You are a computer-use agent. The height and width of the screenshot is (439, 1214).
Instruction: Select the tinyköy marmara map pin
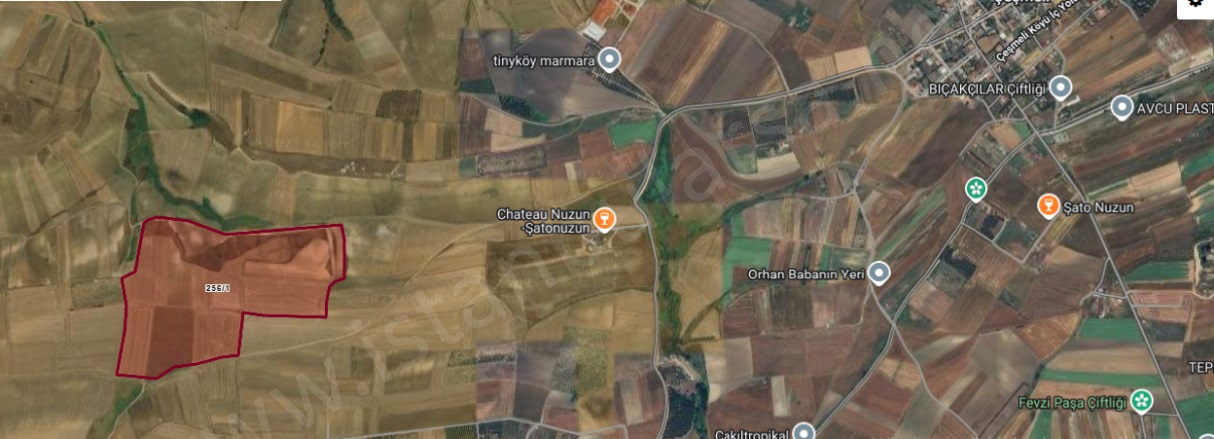(609, 59)
